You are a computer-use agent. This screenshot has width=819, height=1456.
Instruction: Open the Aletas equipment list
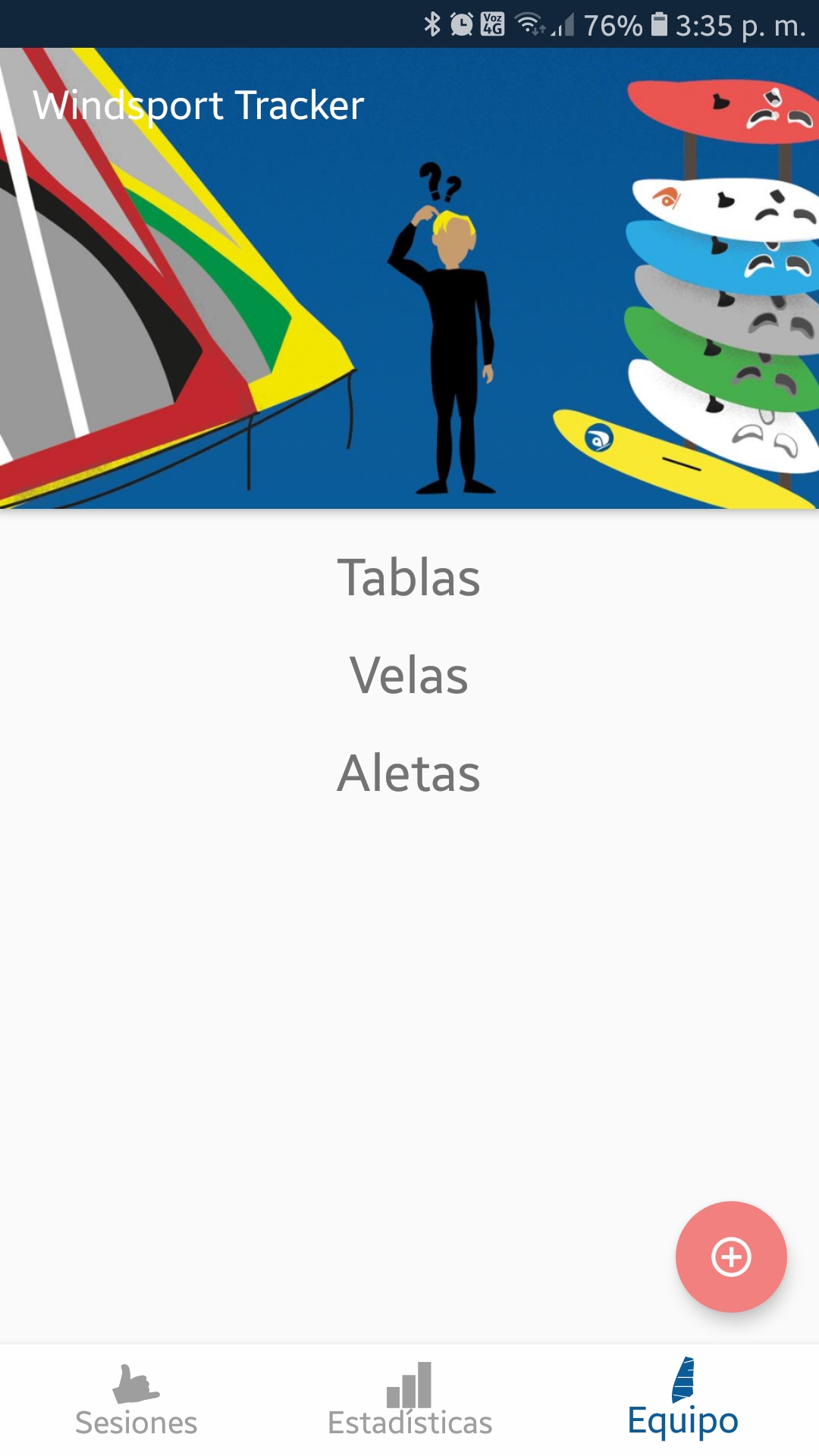[x=409, y=773]
